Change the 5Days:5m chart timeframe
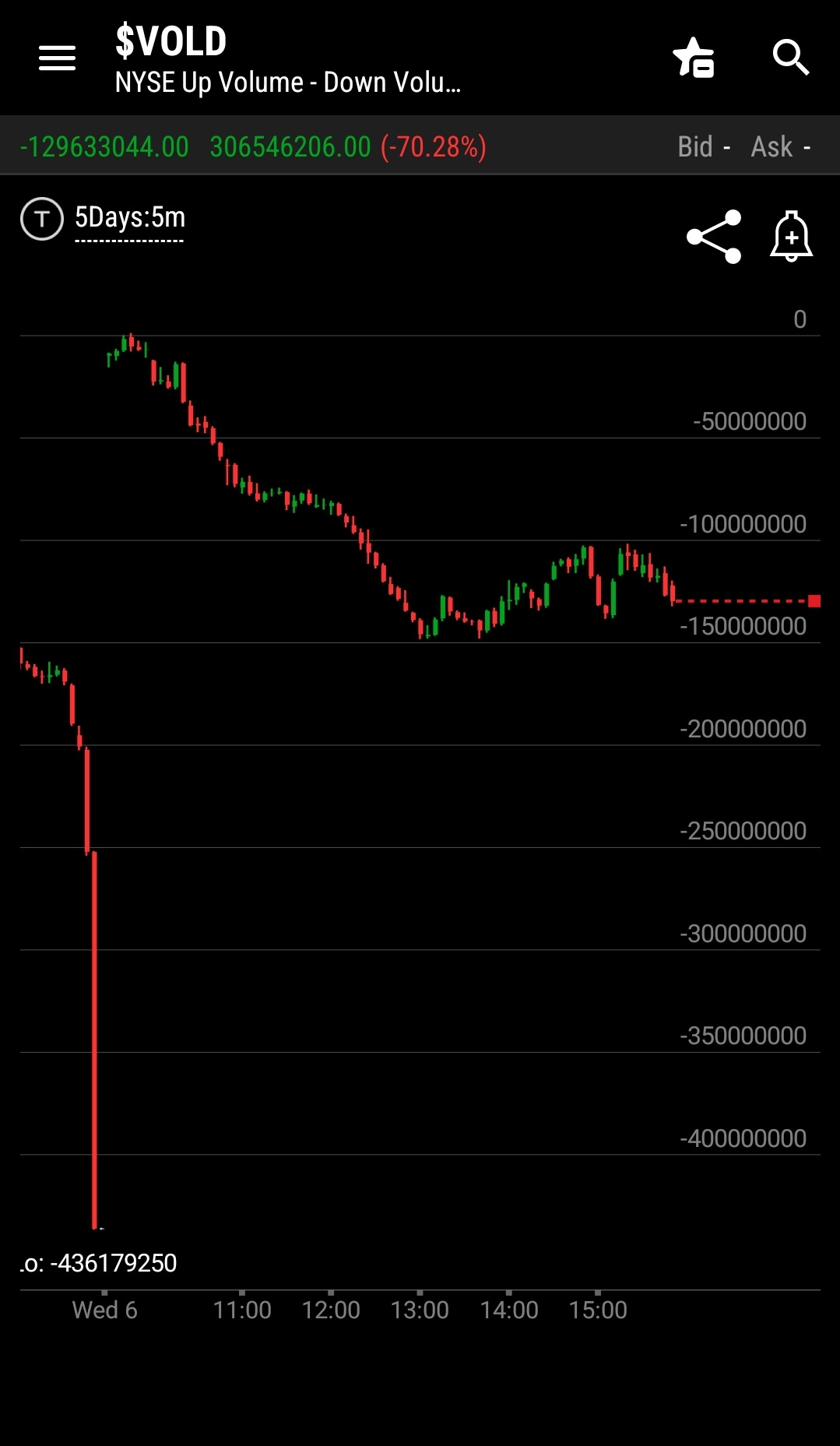 click(x=130, y=219)
